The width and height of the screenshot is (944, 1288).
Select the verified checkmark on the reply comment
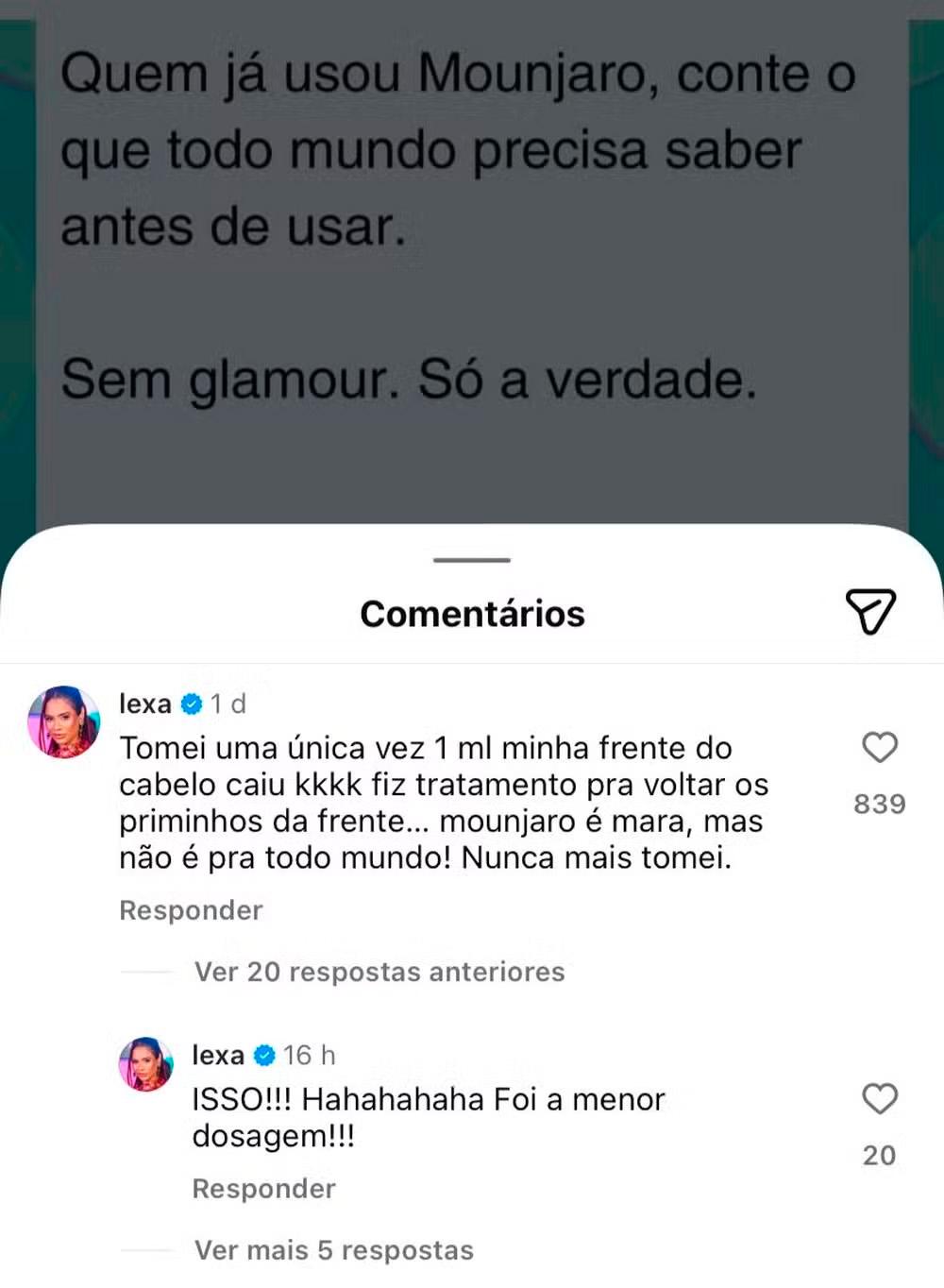(266, 1055)
